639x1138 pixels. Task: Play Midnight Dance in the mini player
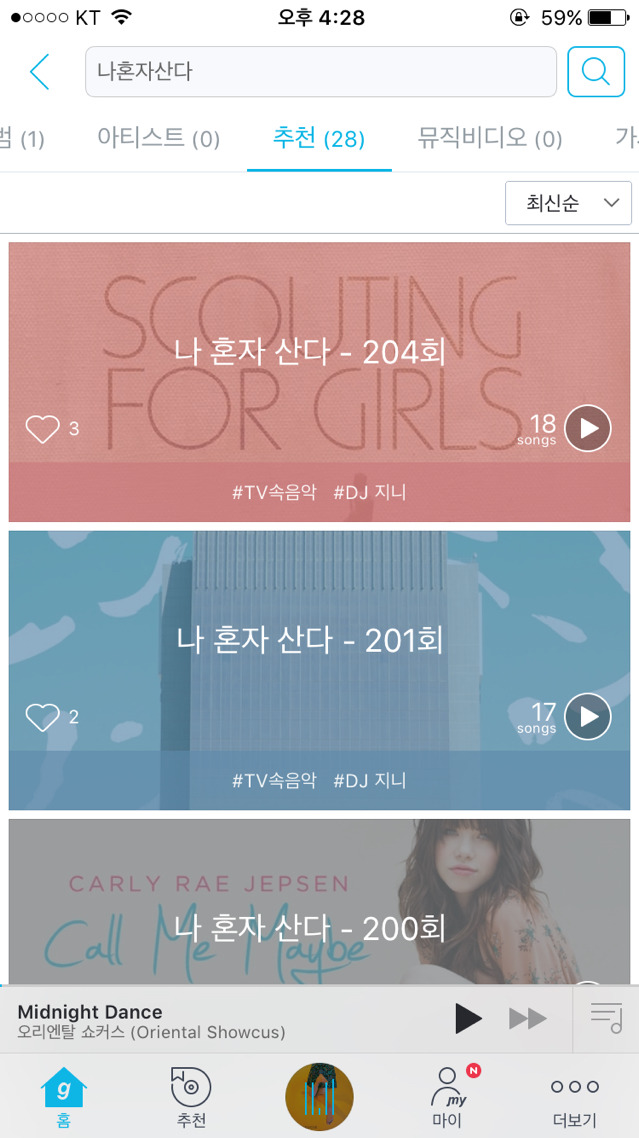pyautogui.click(x=468, y=1019)
